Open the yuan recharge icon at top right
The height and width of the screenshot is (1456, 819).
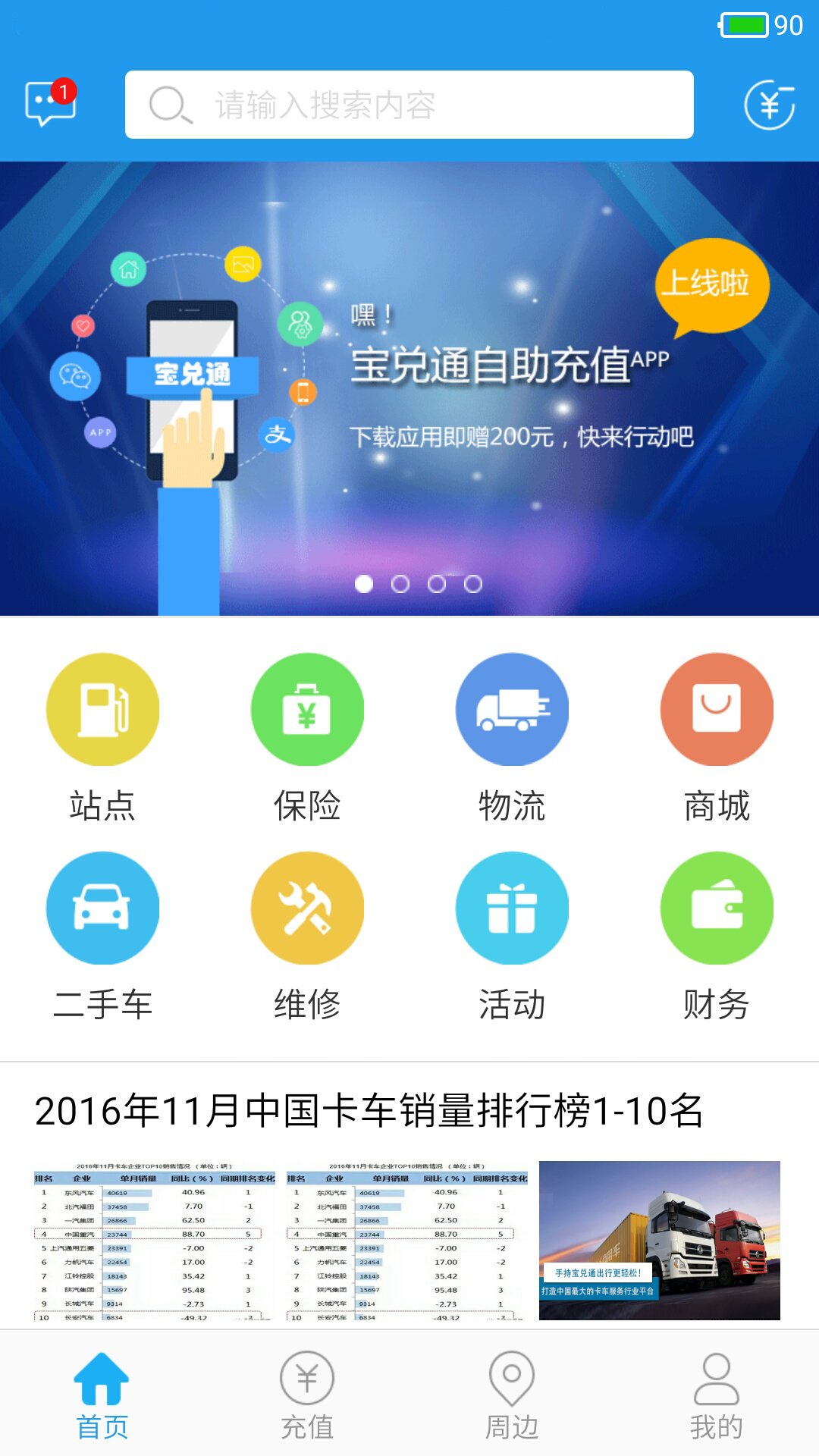(x=770, y=105)
